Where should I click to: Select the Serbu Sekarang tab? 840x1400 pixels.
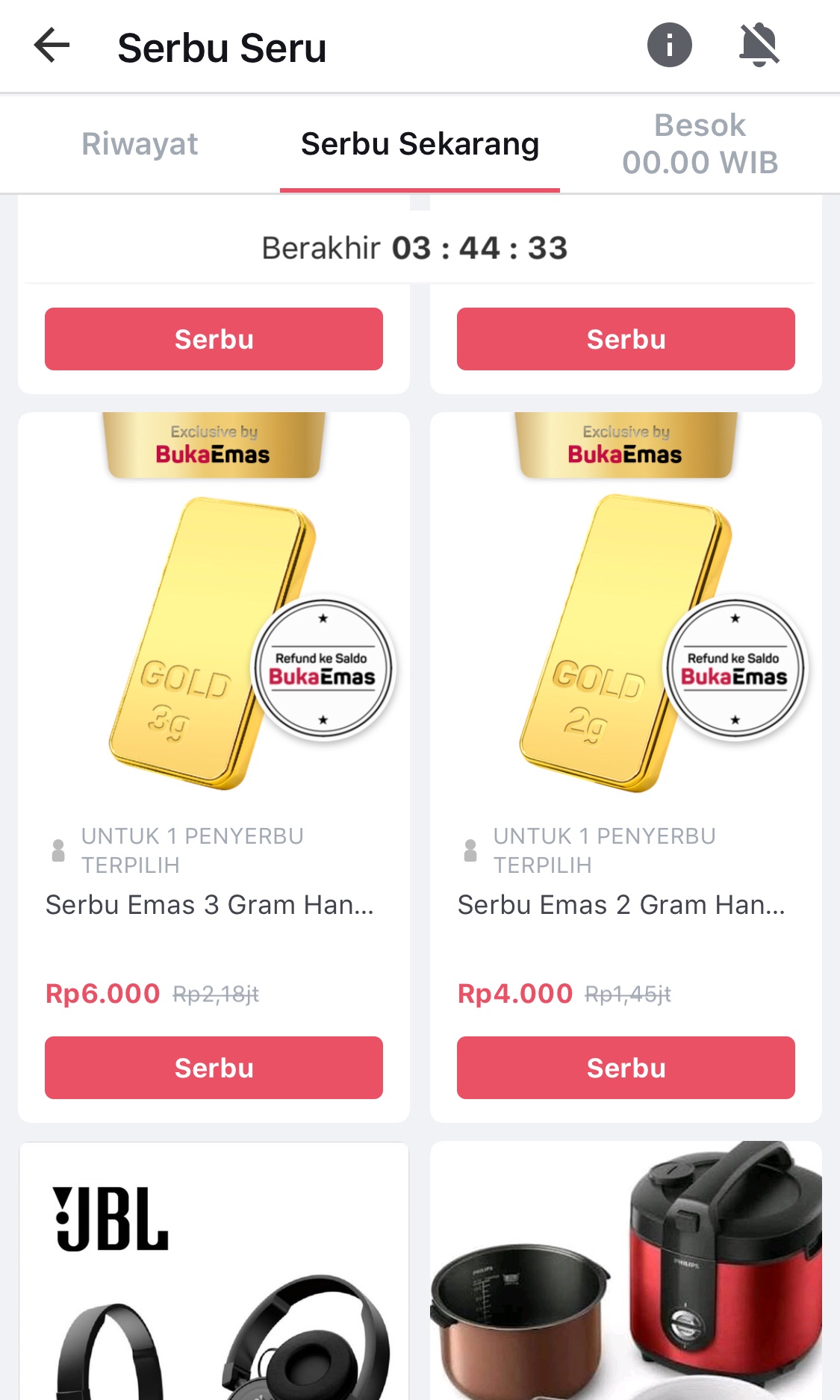420,144
